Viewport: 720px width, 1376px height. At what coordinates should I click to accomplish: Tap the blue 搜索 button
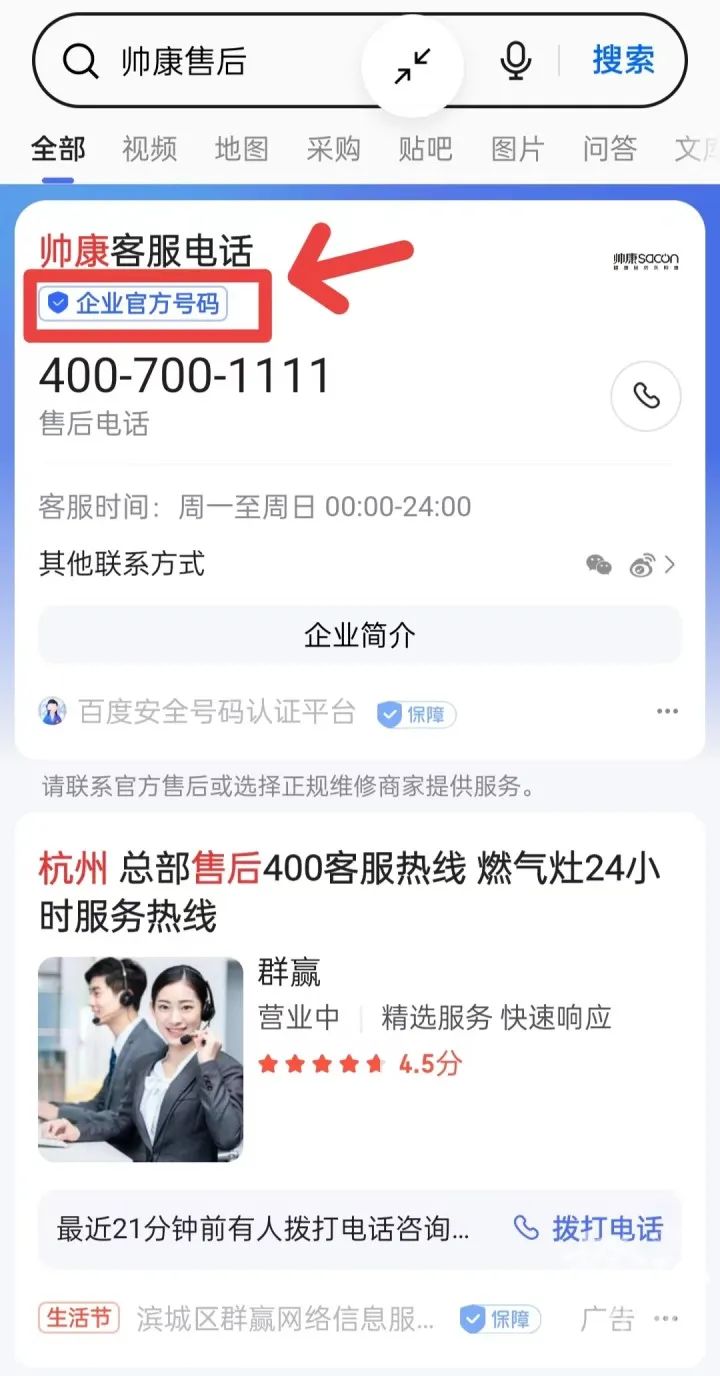(x=622, y=61)
